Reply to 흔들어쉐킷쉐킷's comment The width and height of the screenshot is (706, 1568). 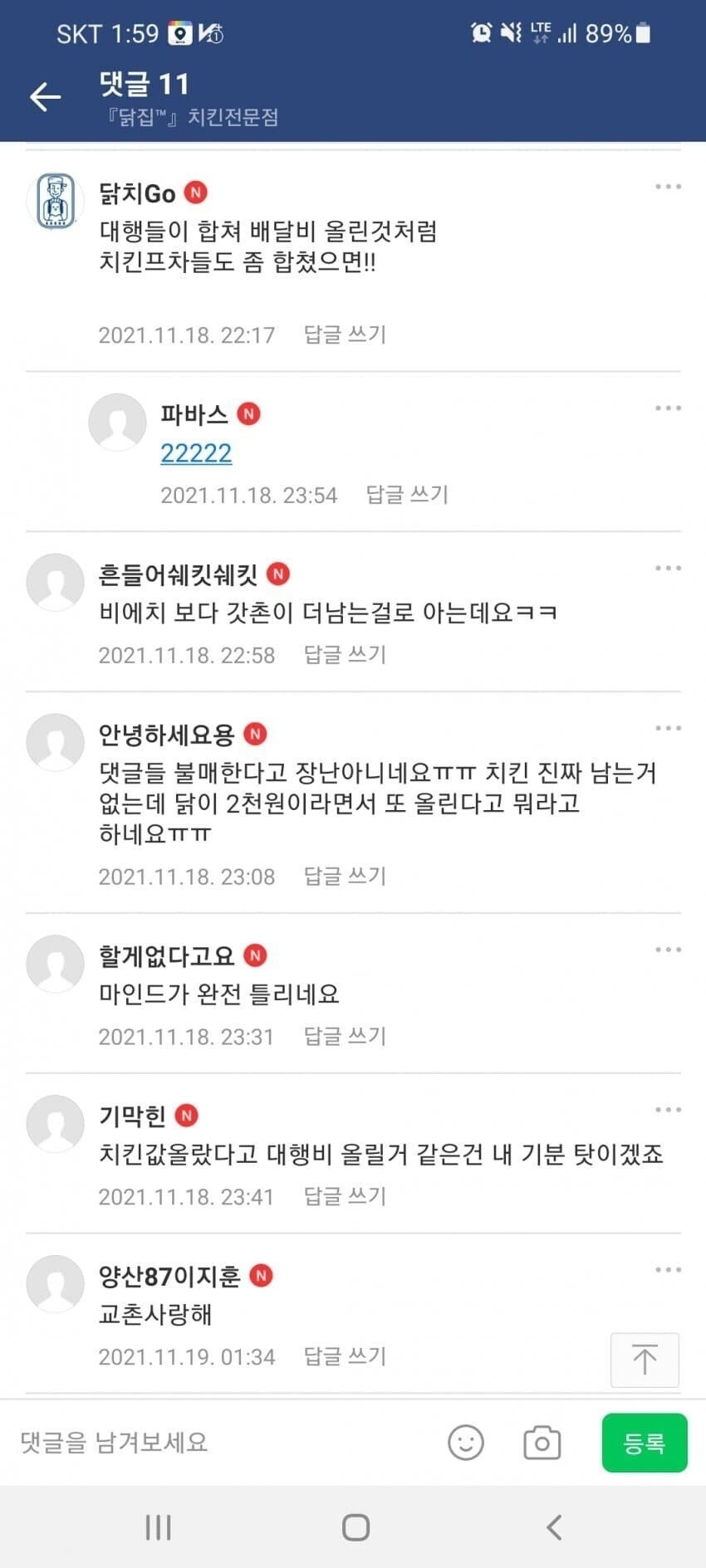point(345,655)
